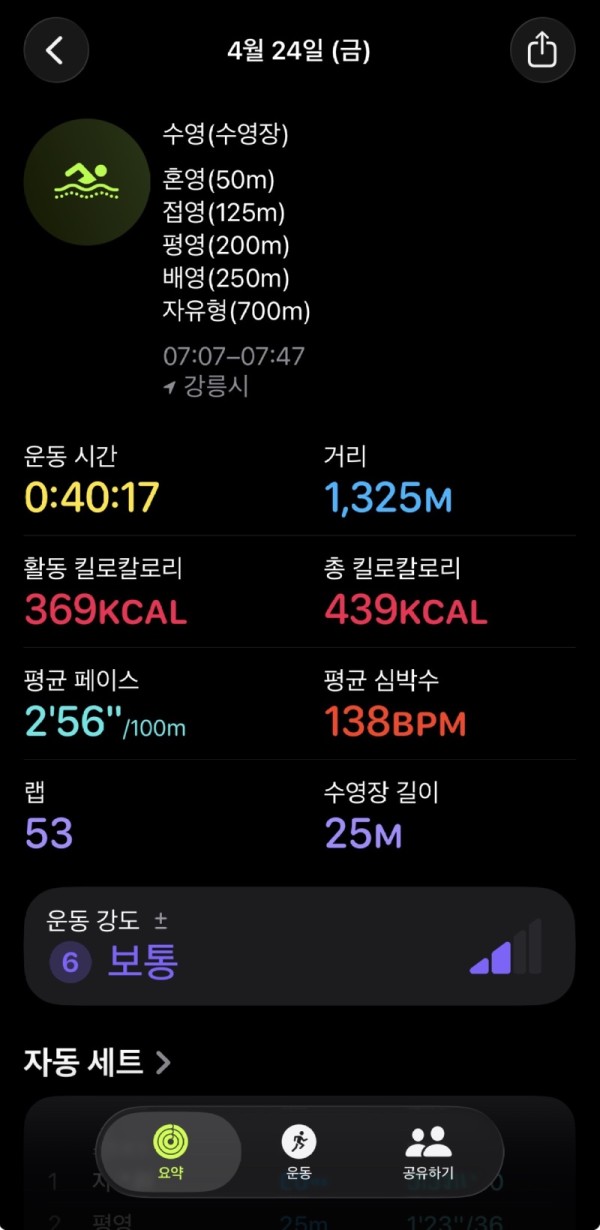
Task: Switch to the 요약 tab
Action: [x=171, y=1152]
